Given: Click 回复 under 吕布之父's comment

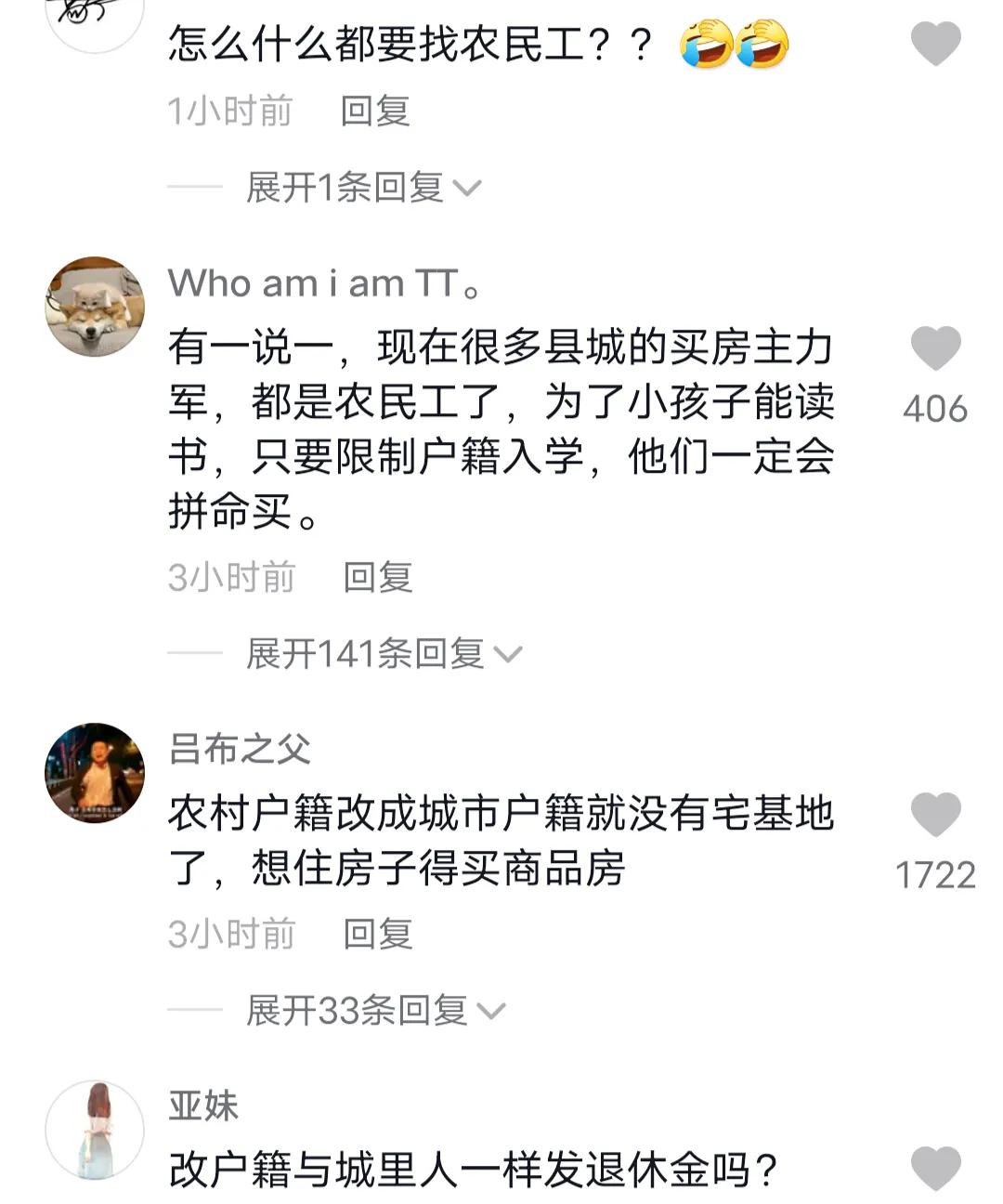Looking at the screenshot, I should 378,936.
